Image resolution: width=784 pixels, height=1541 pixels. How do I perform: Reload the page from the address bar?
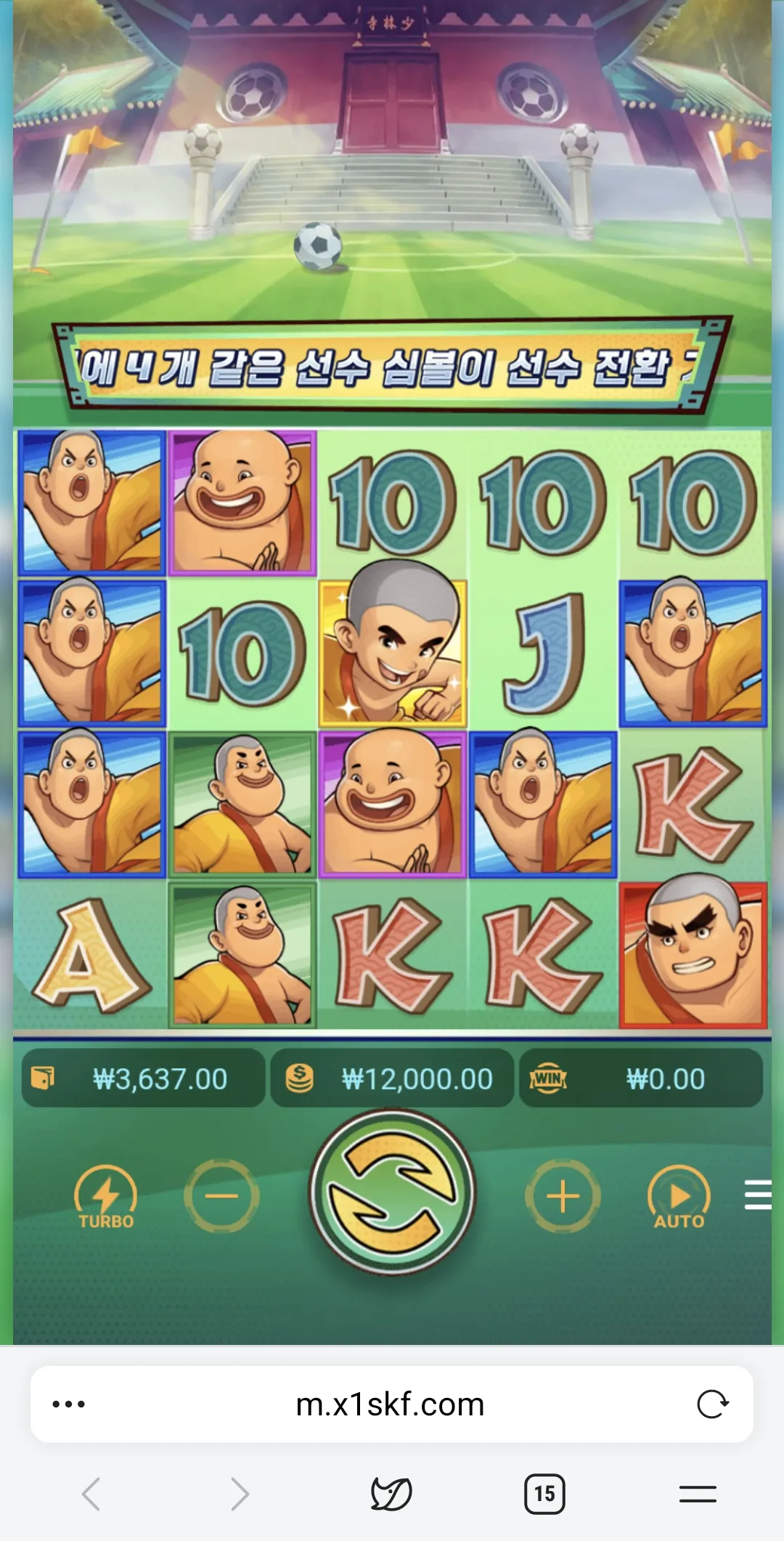click(x=712, y=1404)
